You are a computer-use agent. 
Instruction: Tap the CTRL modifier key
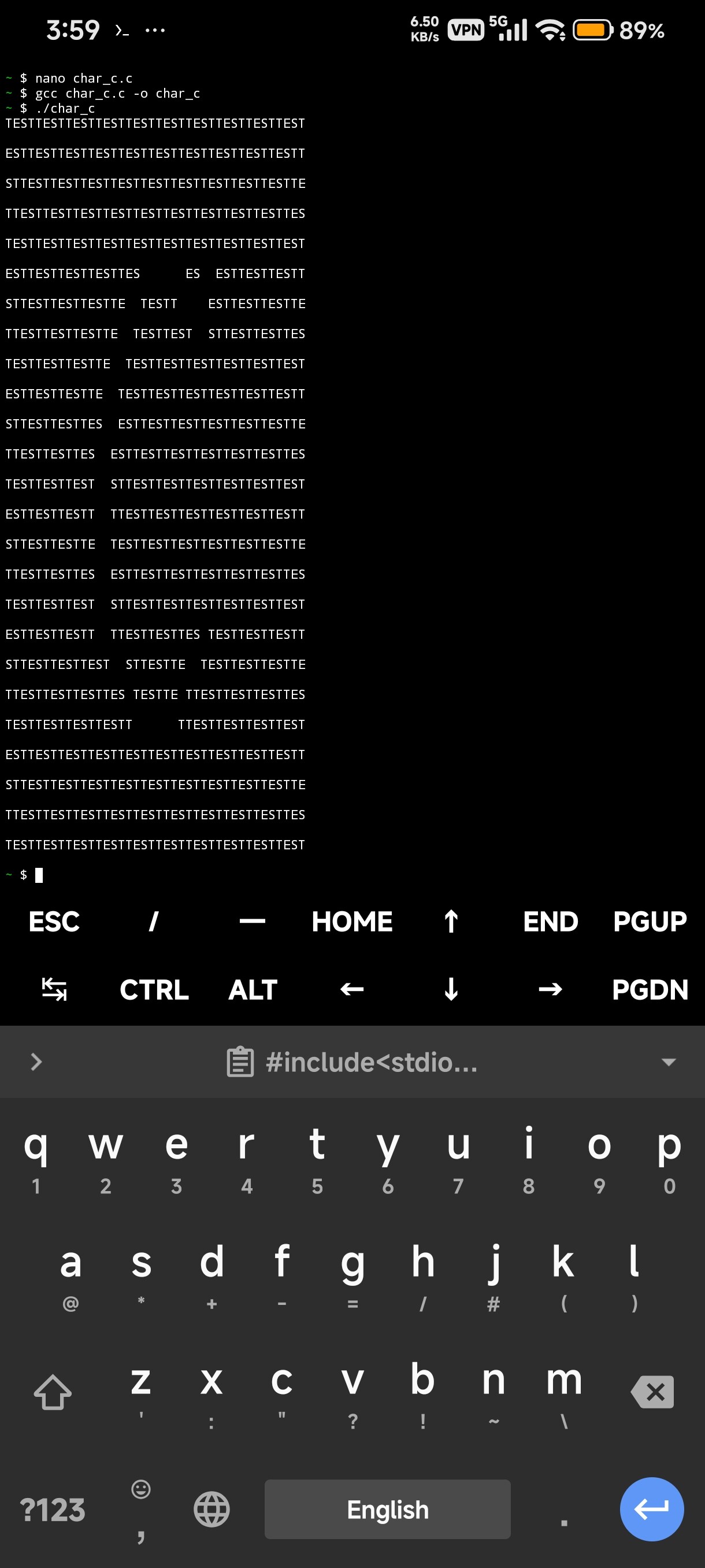pyautogui.click(x=154, y=990)
